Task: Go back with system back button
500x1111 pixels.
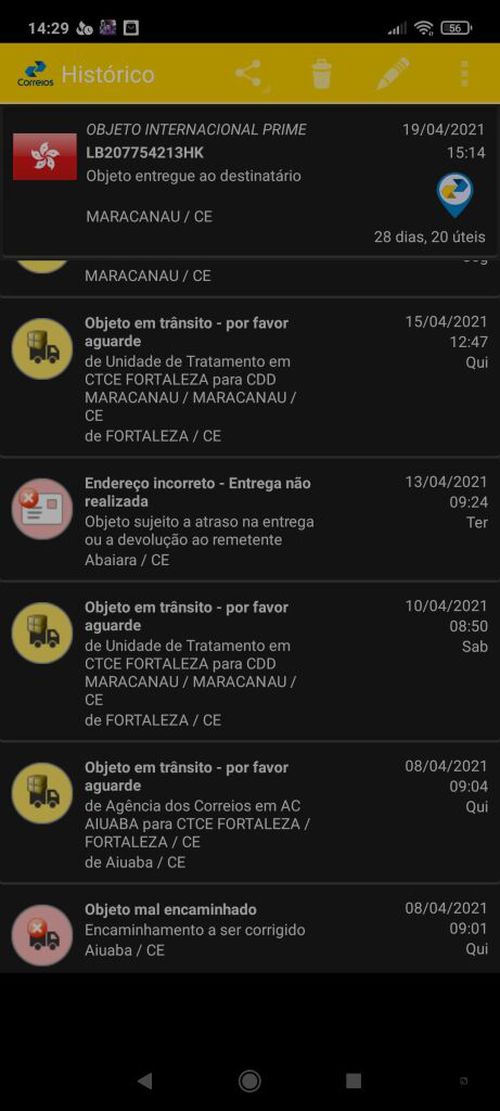Action: click(144, 1081)
